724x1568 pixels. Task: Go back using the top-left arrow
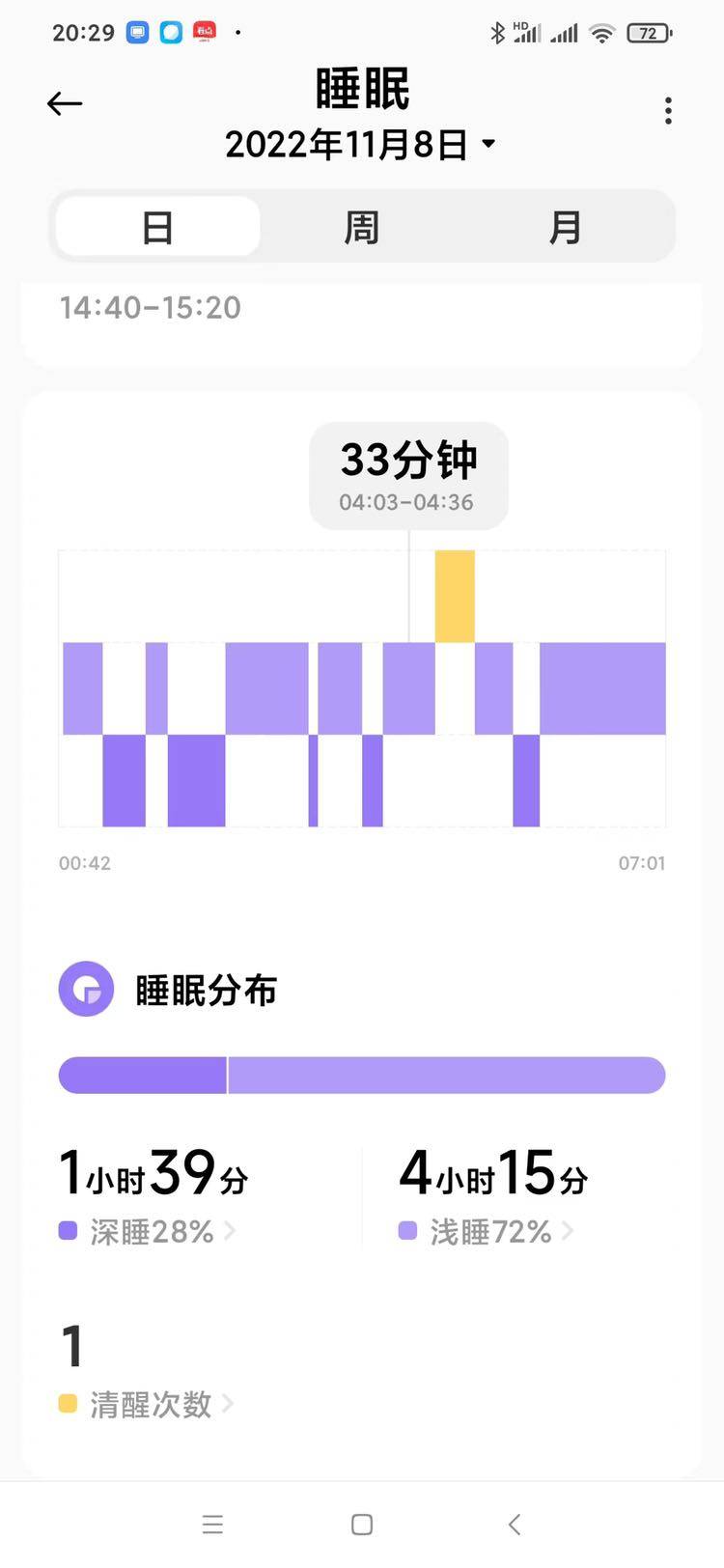[x=65, y=104]
